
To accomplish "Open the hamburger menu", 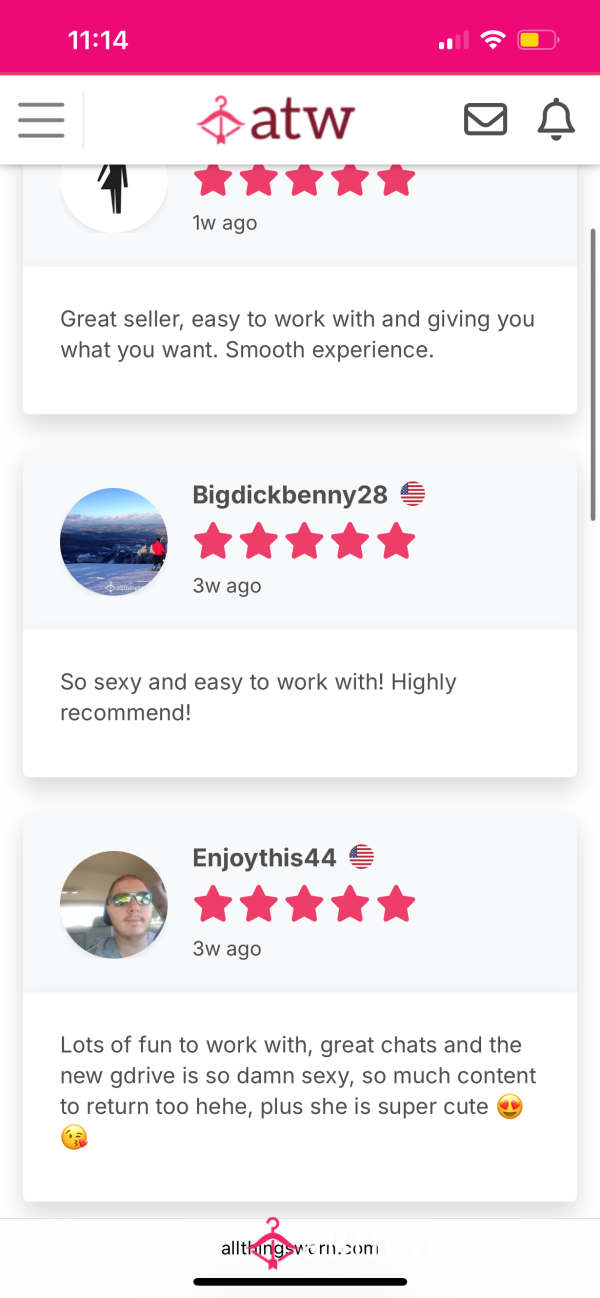I will click(41, 120).
